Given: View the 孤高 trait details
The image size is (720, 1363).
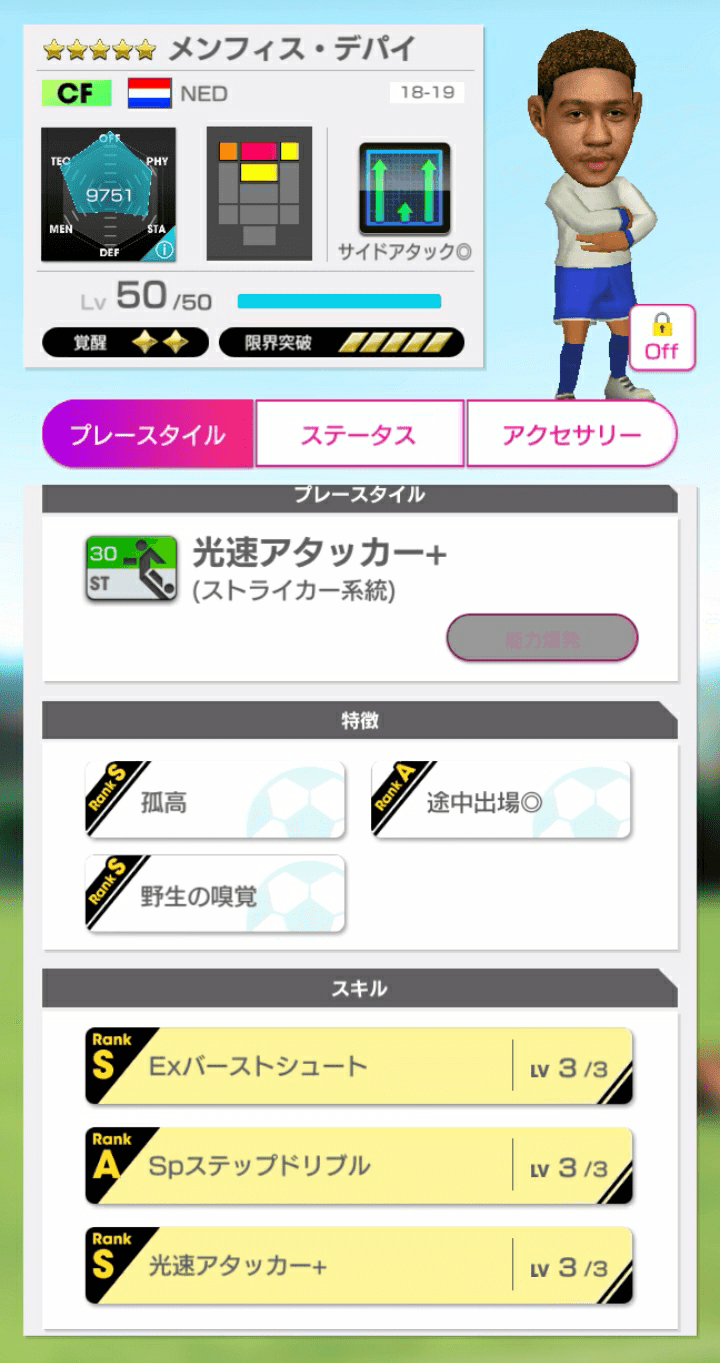Looking at the screenshot, I should [215, 800].
